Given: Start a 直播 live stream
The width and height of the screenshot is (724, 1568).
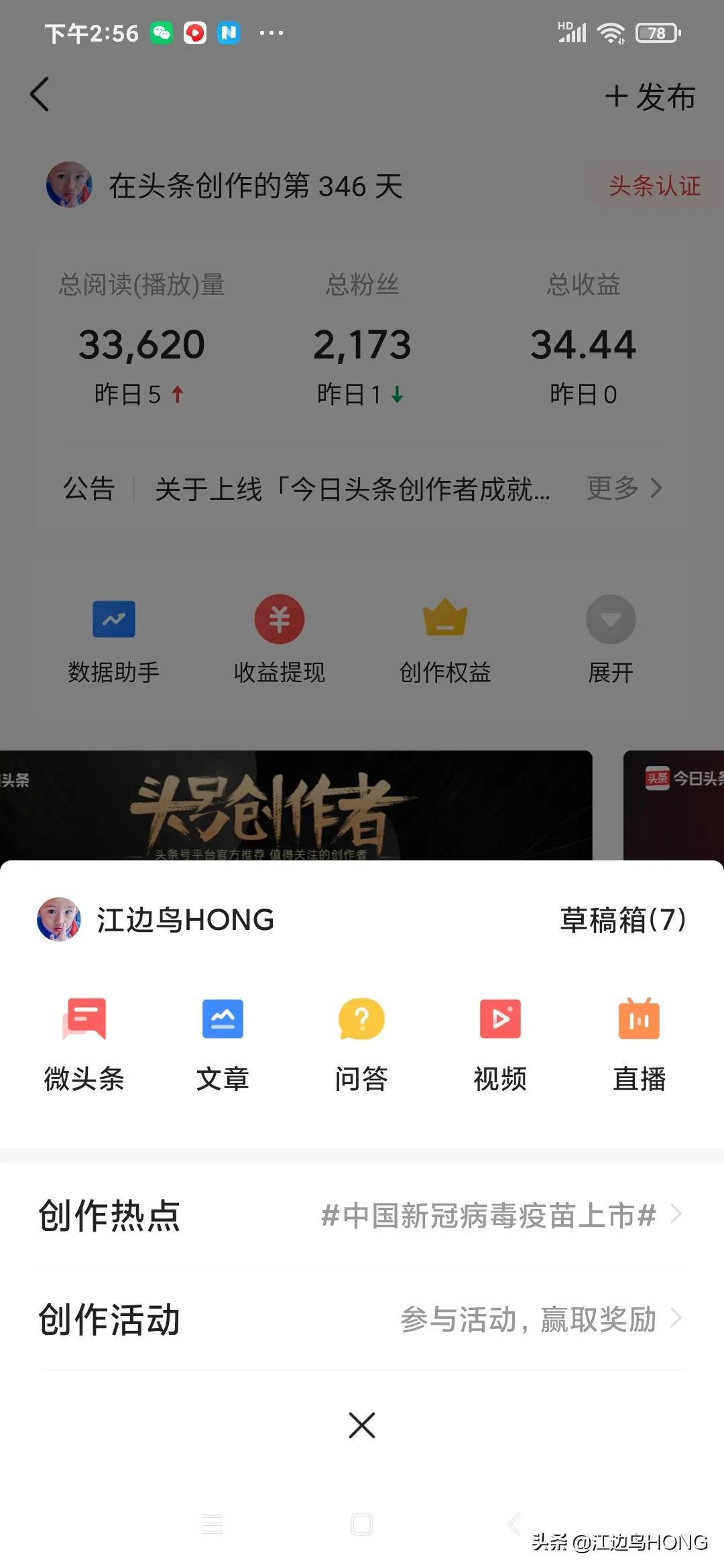Looking at the screenshot, I should tap(639, 1042).
